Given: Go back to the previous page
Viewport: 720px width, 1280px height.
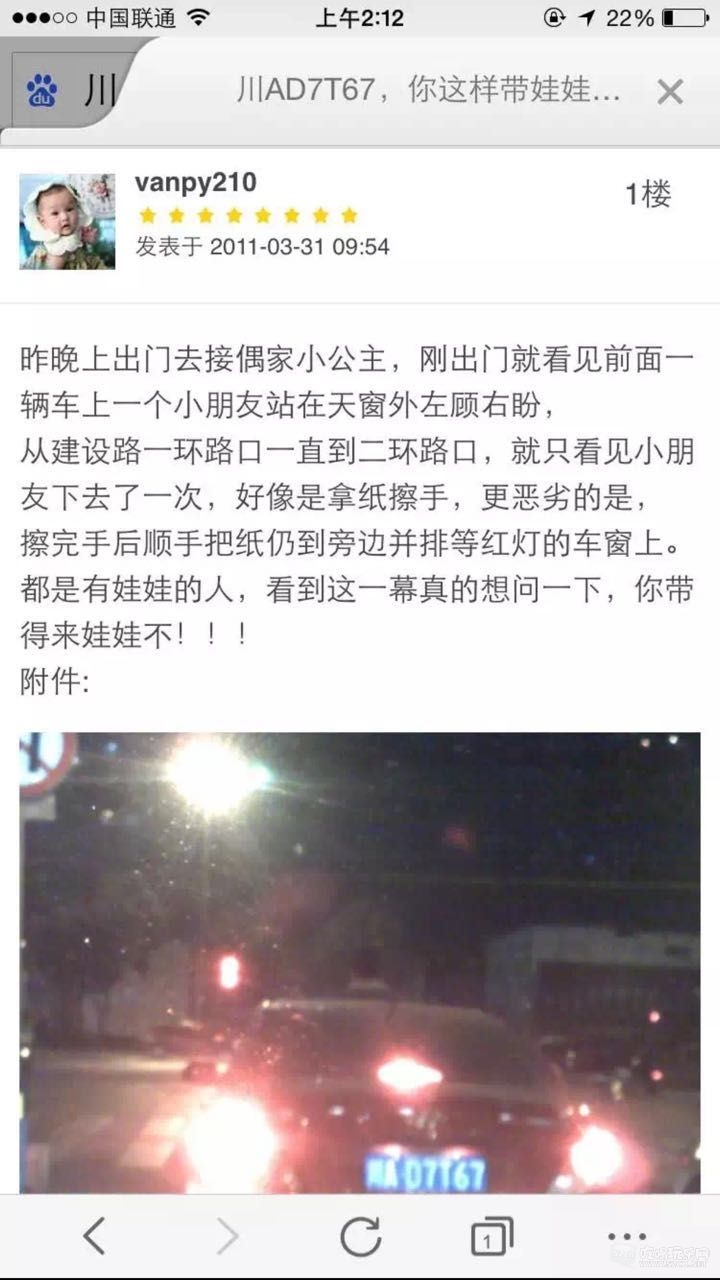Looking at the screenshot, I should (94, 1237).
